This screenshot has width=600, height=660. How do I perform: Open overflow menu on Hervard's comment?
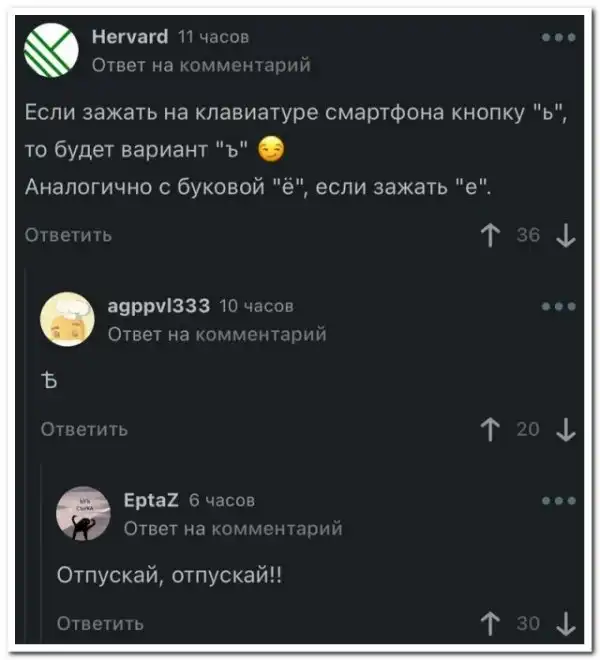tap(558, 38)
